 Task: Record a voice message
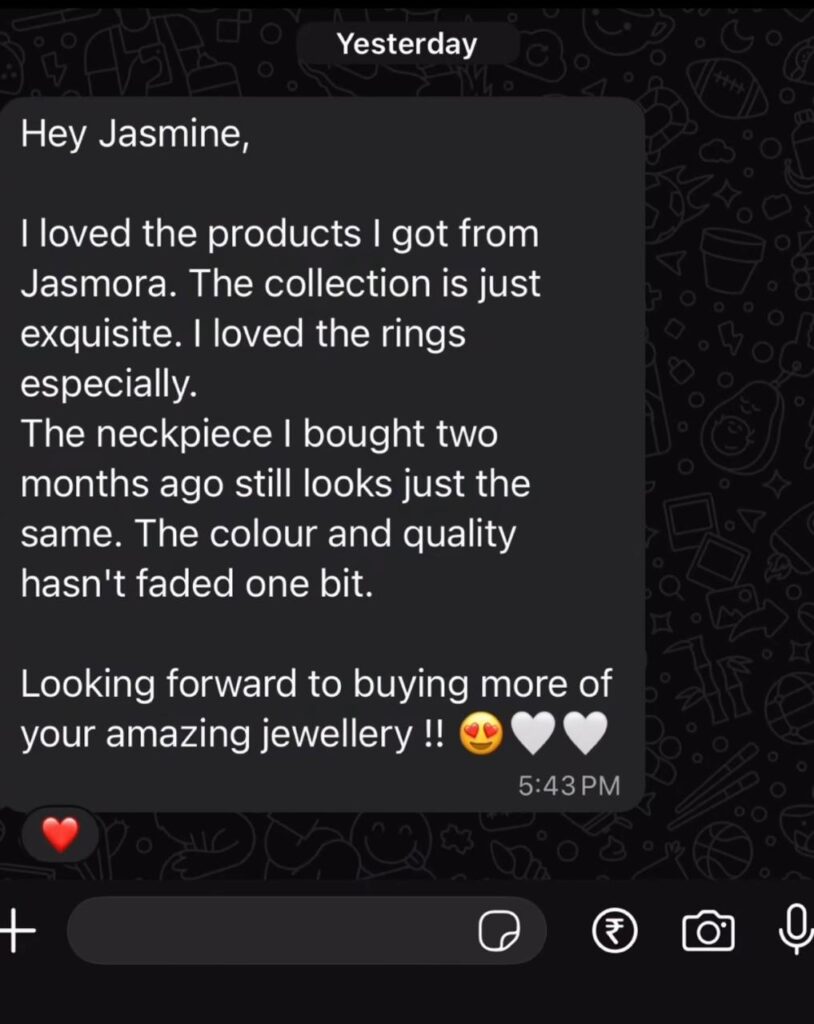tap(796, 931)
